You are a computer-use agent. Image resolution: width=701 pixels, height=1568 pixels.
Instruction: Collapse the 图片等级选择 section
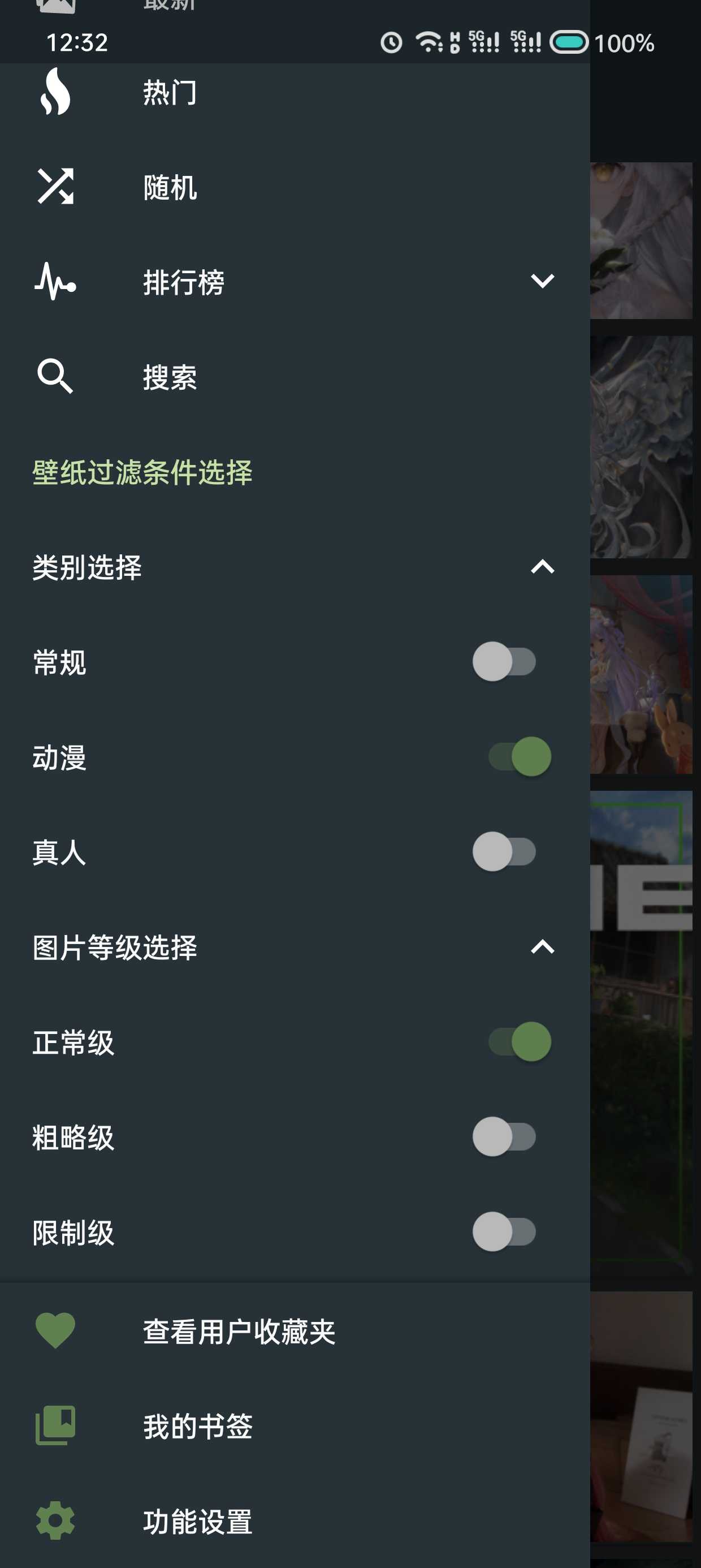542,947
